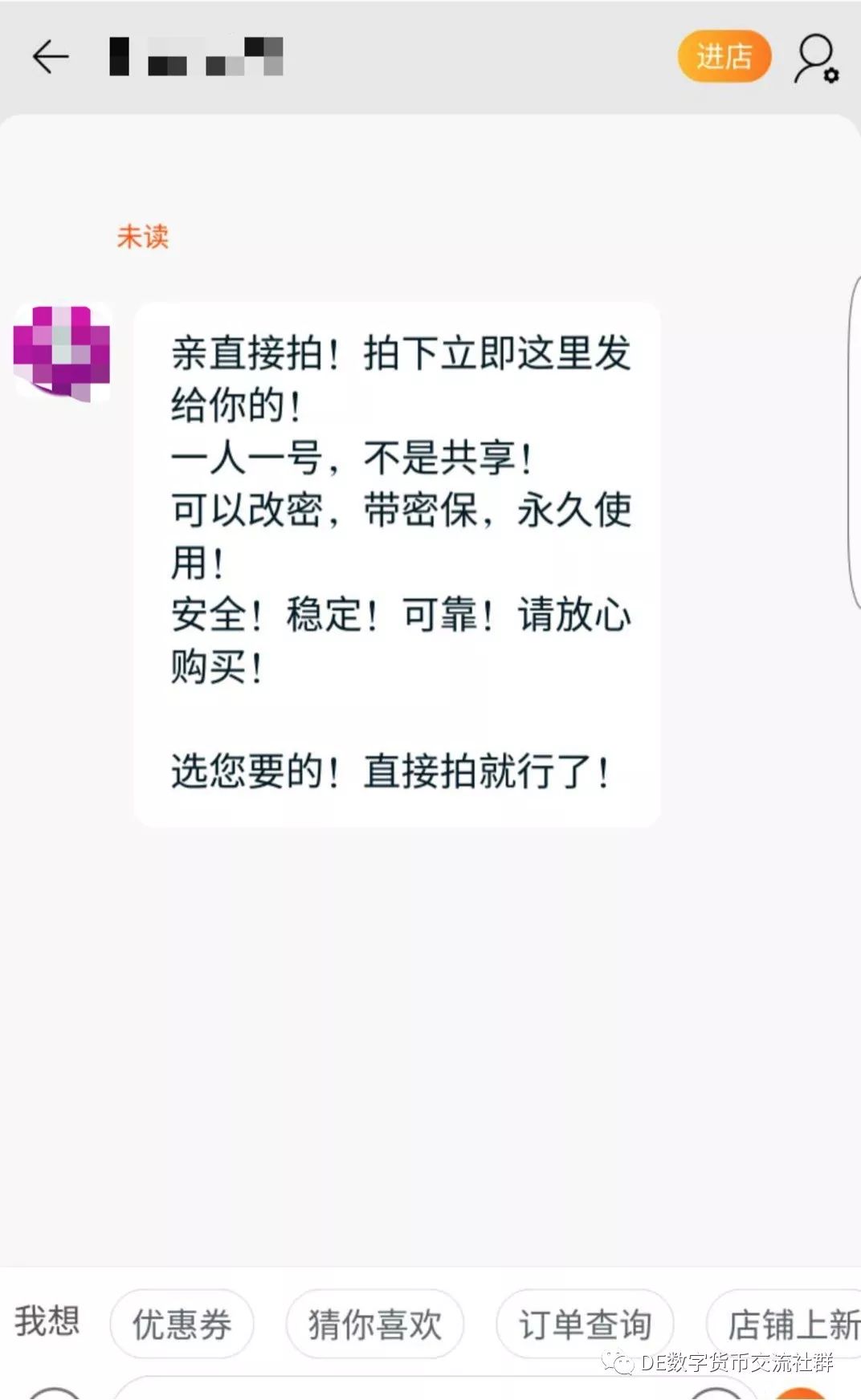
Task: Tap the WeChat-style watermark icon
Action: [617, 1361]
